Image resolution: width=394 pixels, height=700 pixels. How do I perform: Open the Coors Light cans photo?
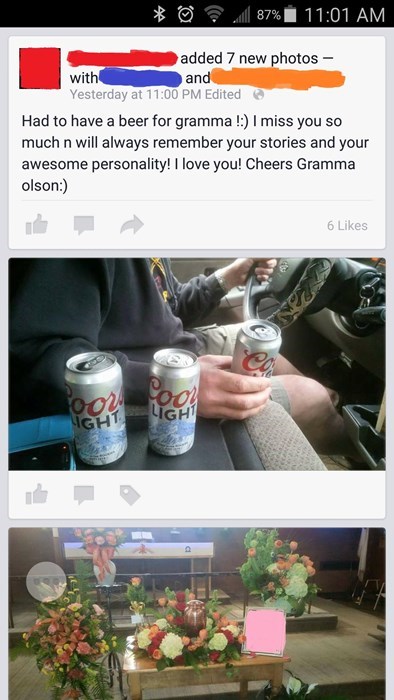[197, 364]
